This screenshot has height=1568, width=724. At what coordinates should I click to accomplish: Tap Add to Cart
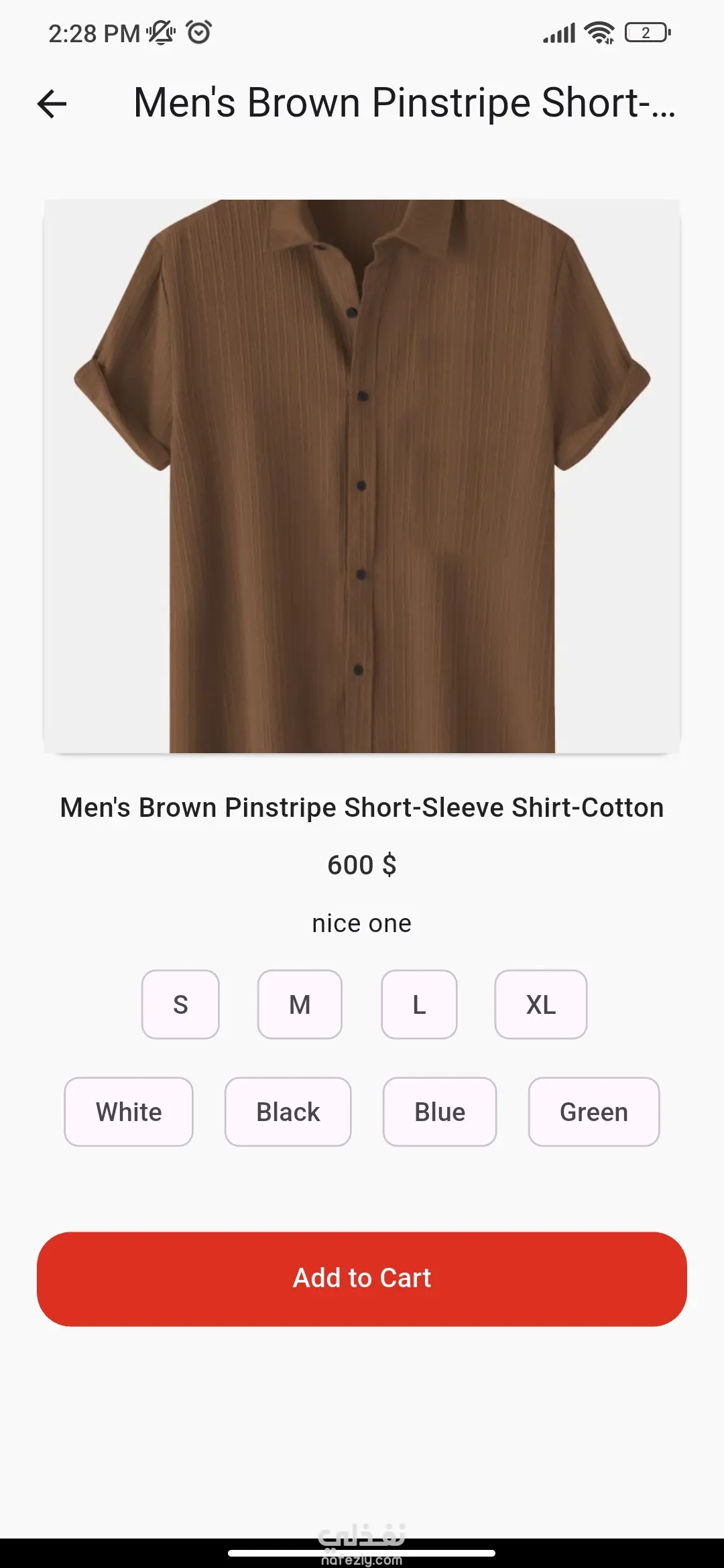click(x=362, y=1279)
